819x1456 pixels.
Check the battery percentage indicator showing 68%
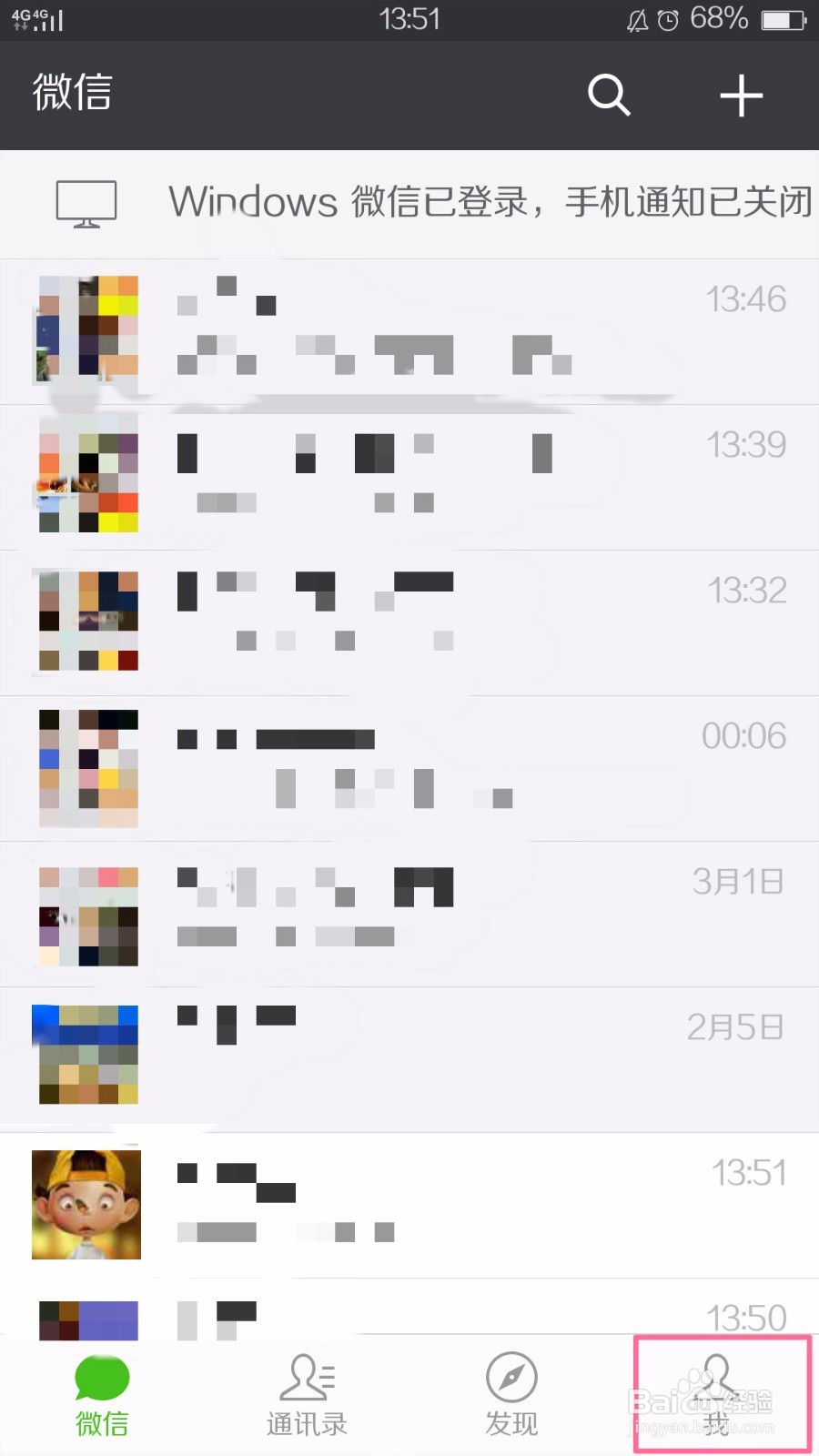pyautogui.click(x=719, y=19)
